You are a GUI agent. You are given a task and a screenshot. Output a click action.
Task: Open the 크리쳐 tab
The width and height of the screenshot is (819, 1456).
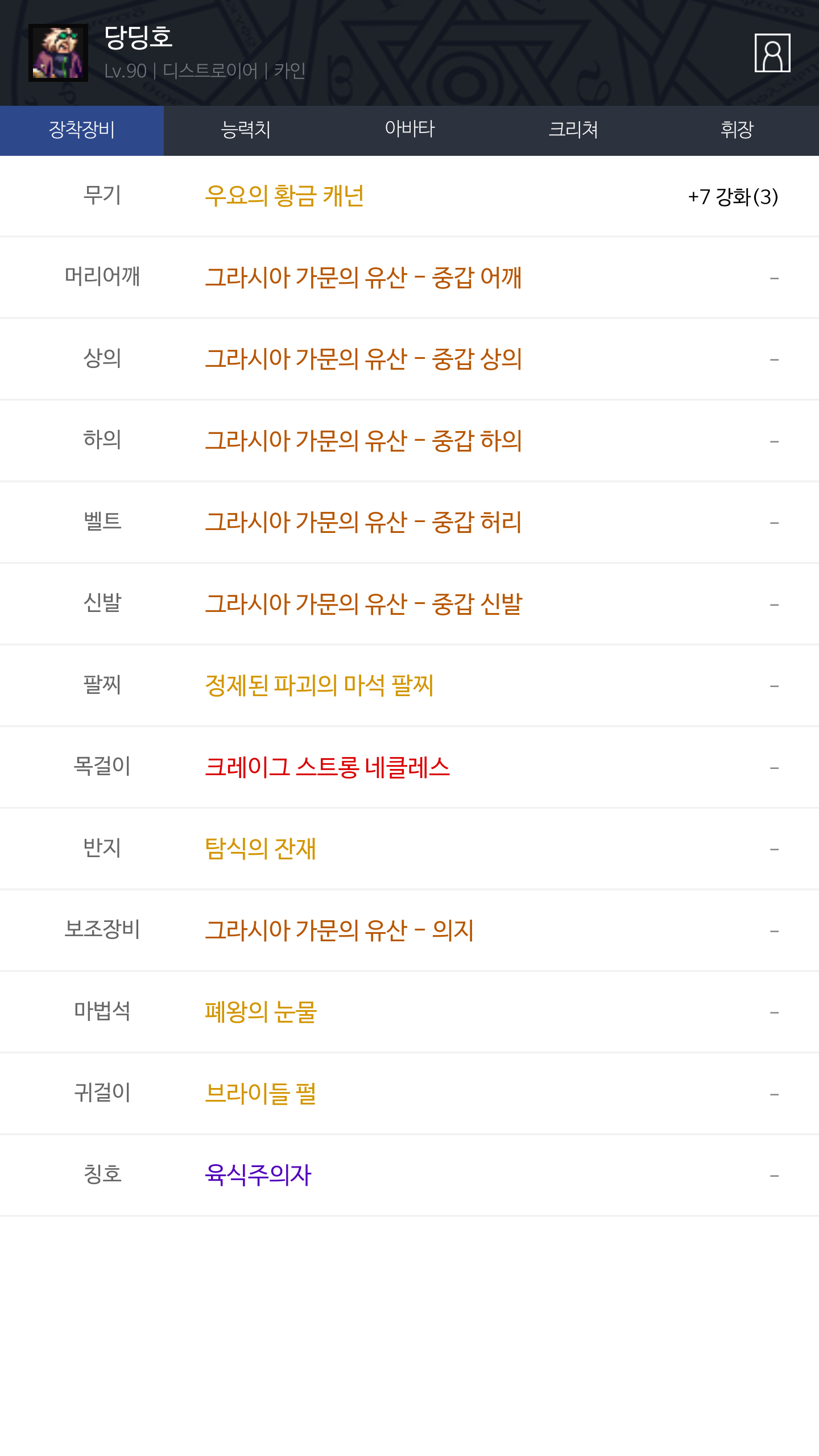pyautogui.click(x=573, y=130)
